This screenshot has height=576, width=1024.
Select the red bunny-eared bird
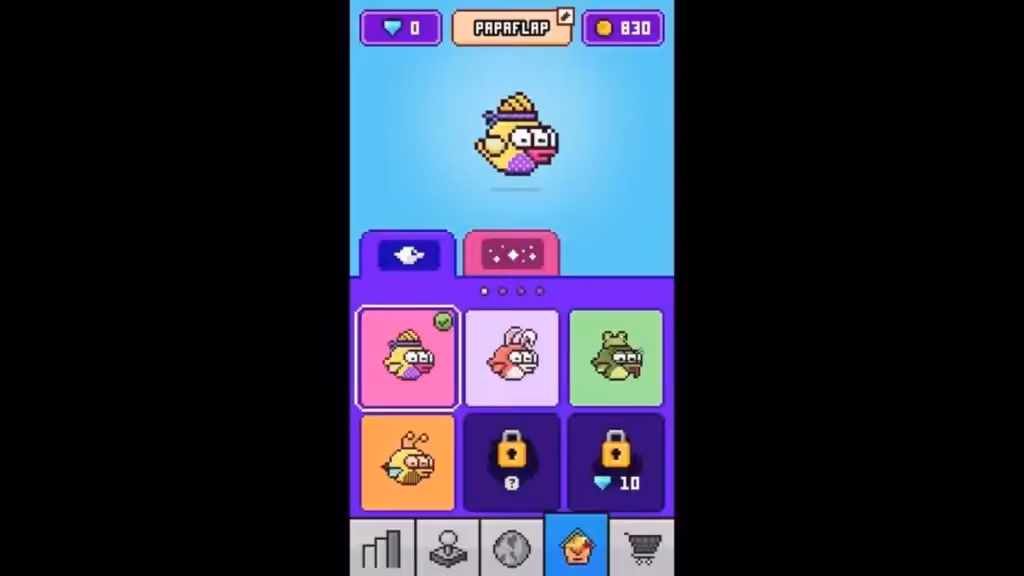[512, 358]
